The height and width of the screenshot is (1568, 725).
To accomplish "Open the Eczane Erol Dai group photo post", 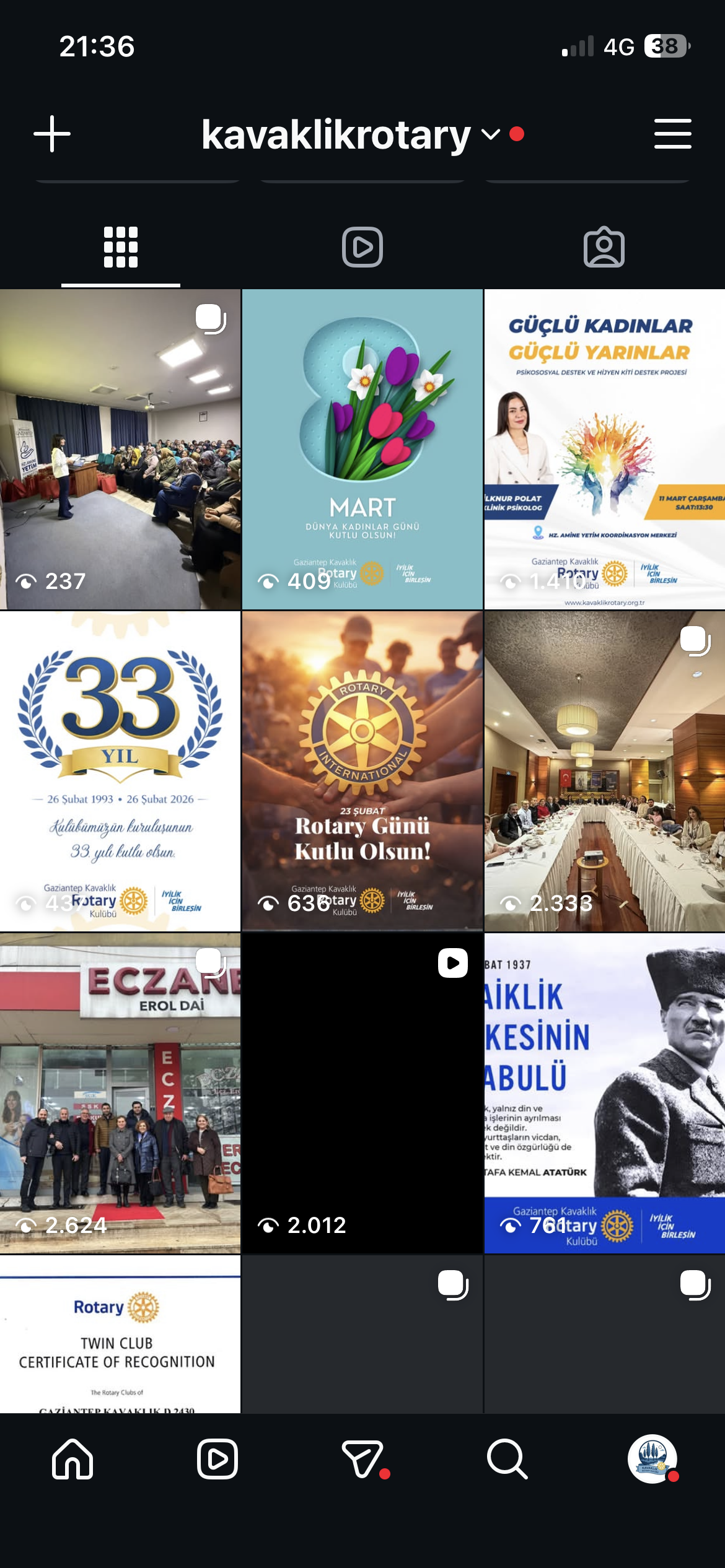I will tap(120, 1093).
